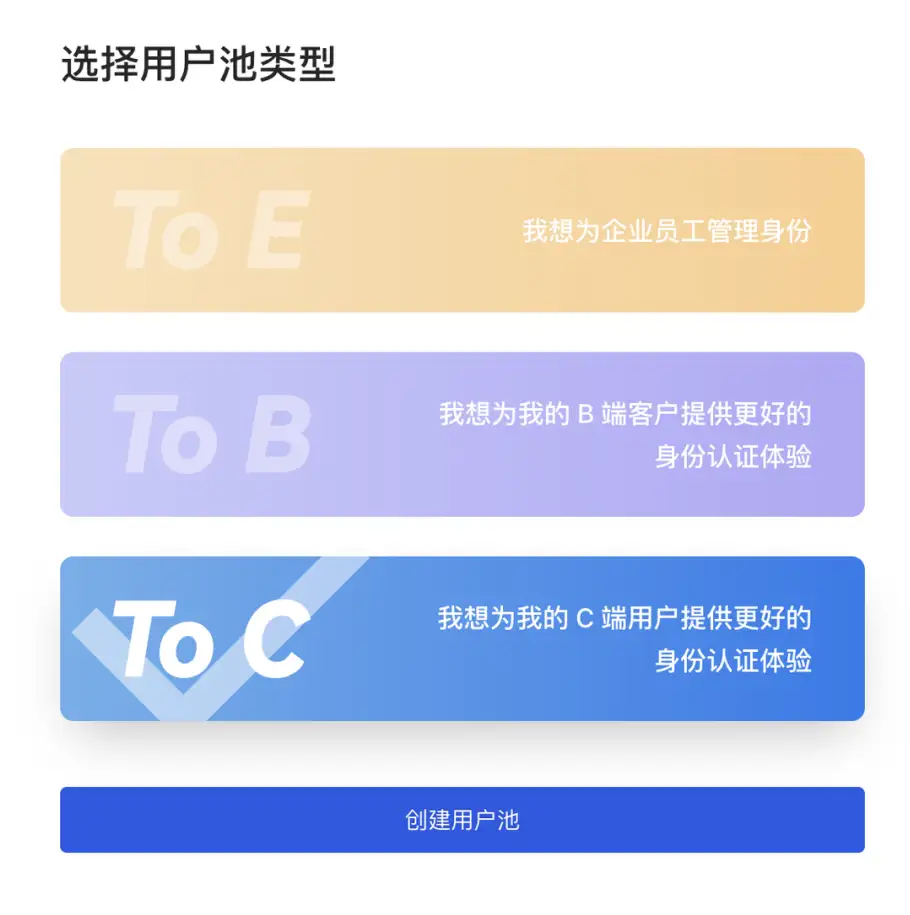Viewport: 910px width, 915px height.
Task: Pick the To C end-user pool card
Action: coord(462,638)
